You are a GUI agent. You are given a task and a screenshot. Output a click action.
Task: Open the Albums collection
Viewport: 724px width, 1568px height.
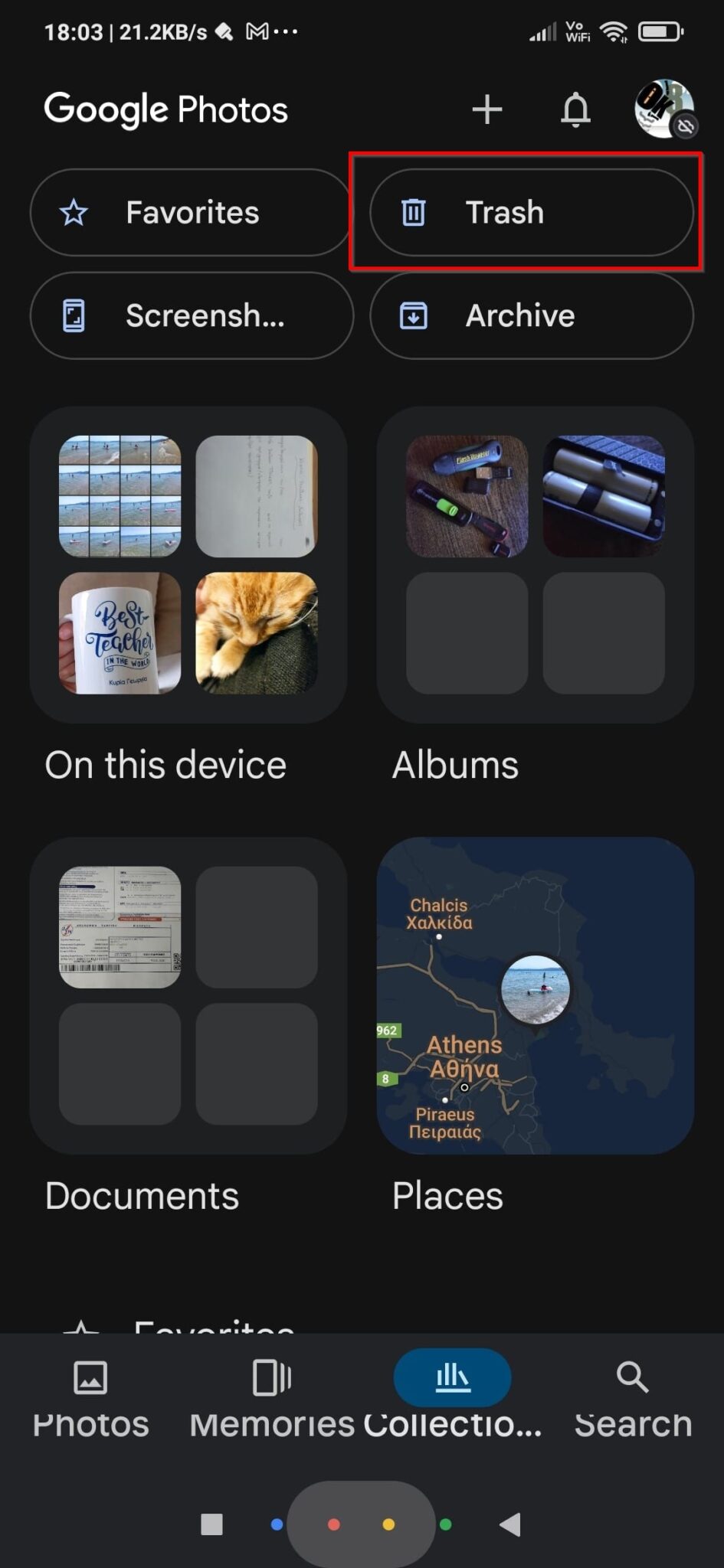tap(535, 565)
